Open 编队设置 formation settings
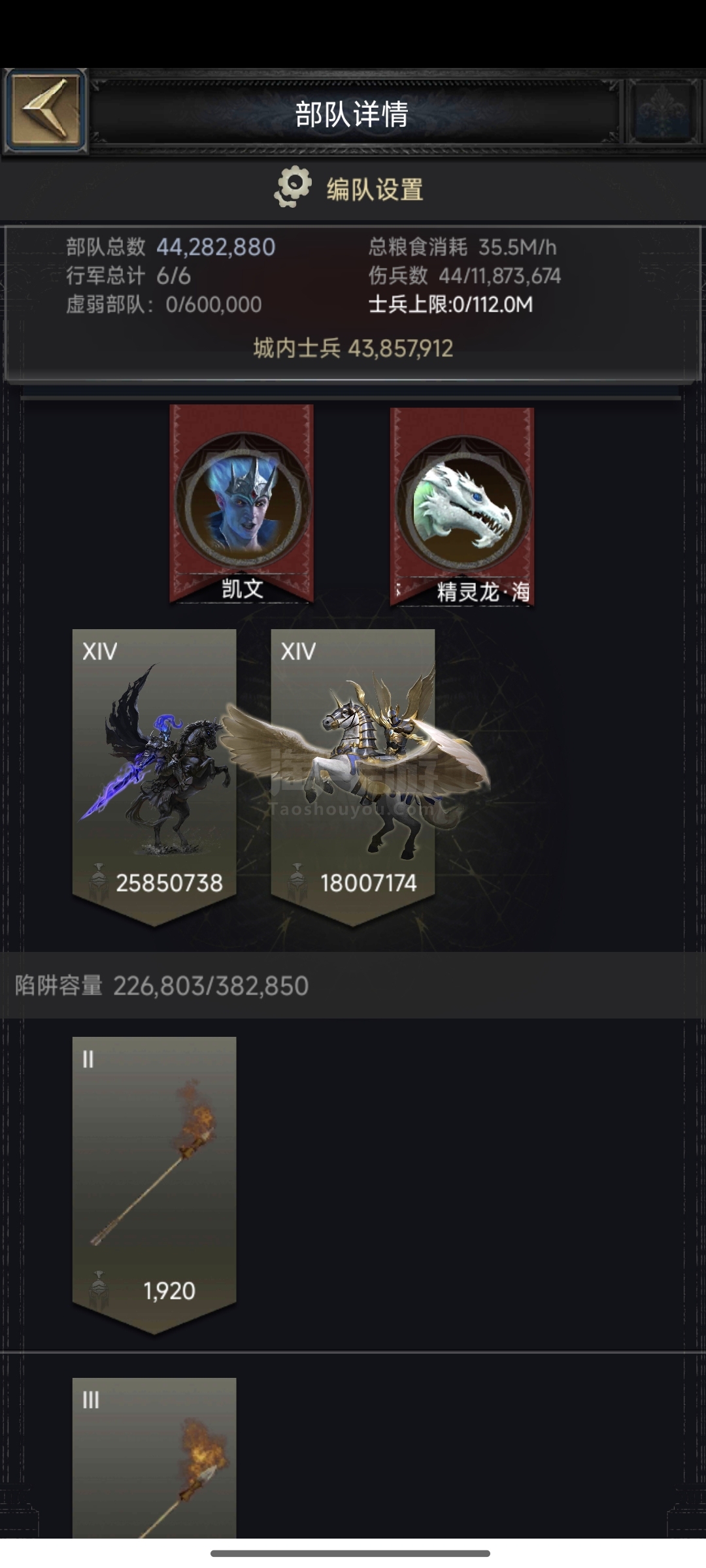The image size is (706, 1568). coord(349,189)
